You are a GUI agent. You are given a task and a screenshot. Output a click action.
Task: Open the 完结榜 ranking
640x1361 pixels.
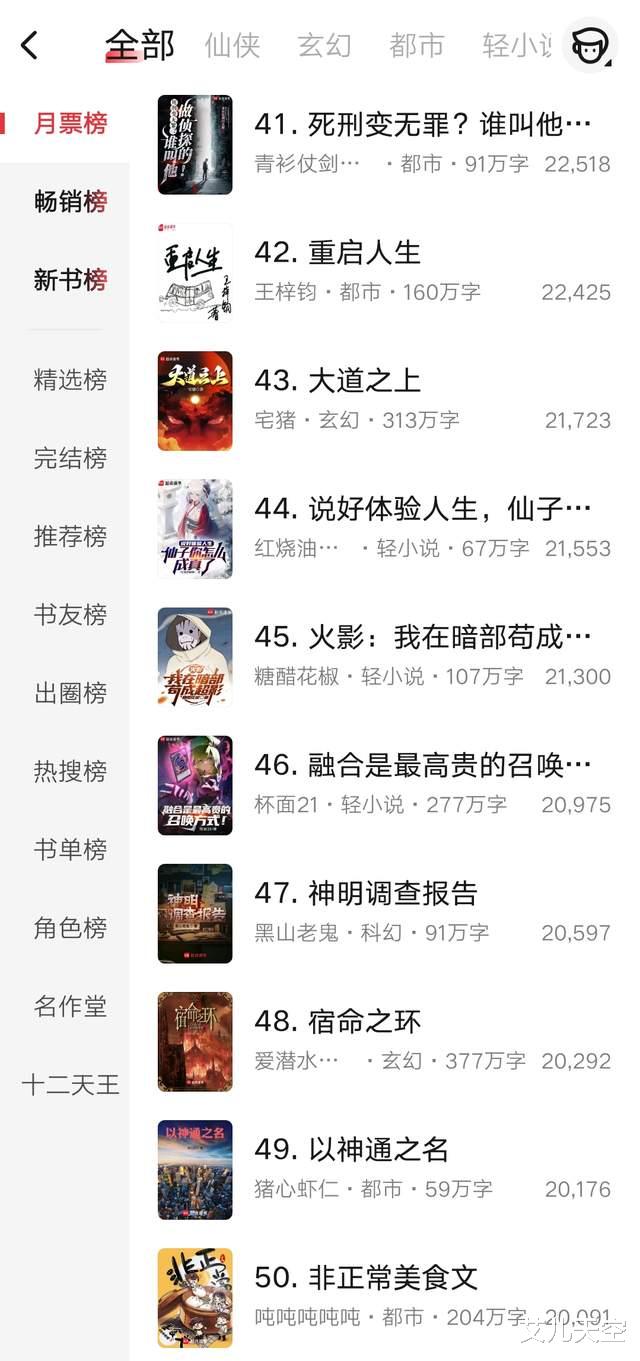coord(70,458)
